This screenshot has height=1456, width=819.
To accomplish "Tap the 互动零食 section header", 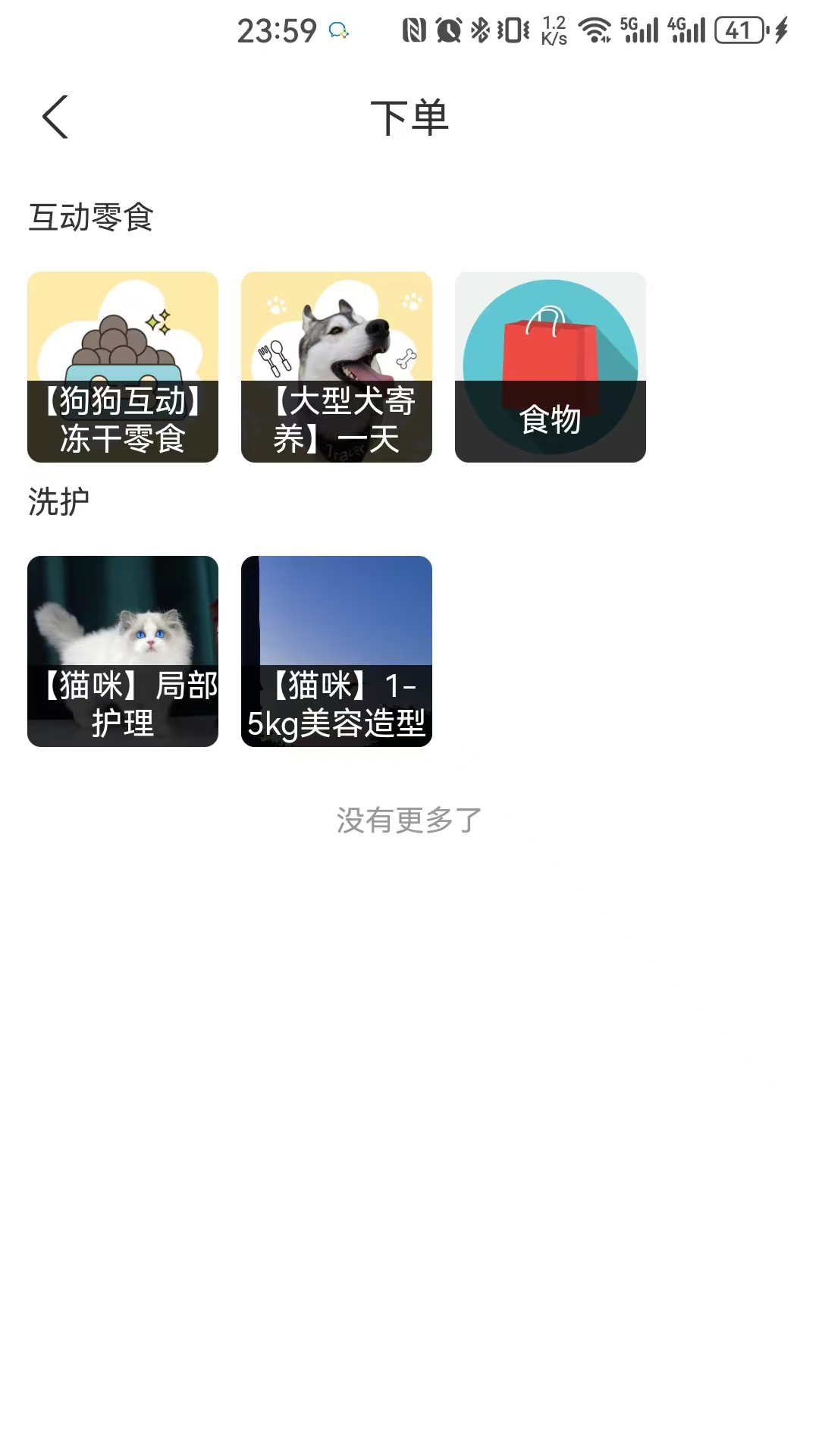I will click(91, 215).
